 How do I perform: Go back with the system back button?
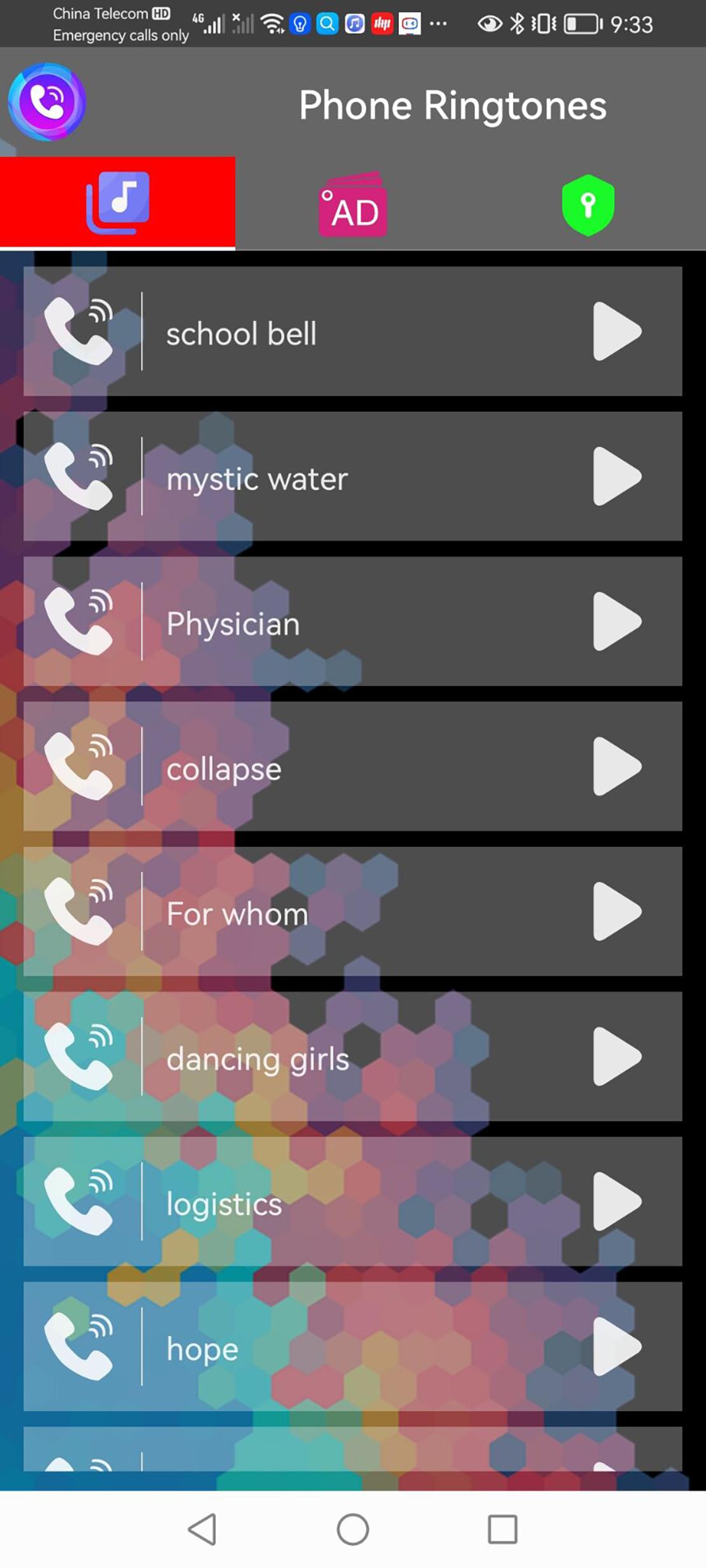pyautogui.click(x=203, y=1529)
